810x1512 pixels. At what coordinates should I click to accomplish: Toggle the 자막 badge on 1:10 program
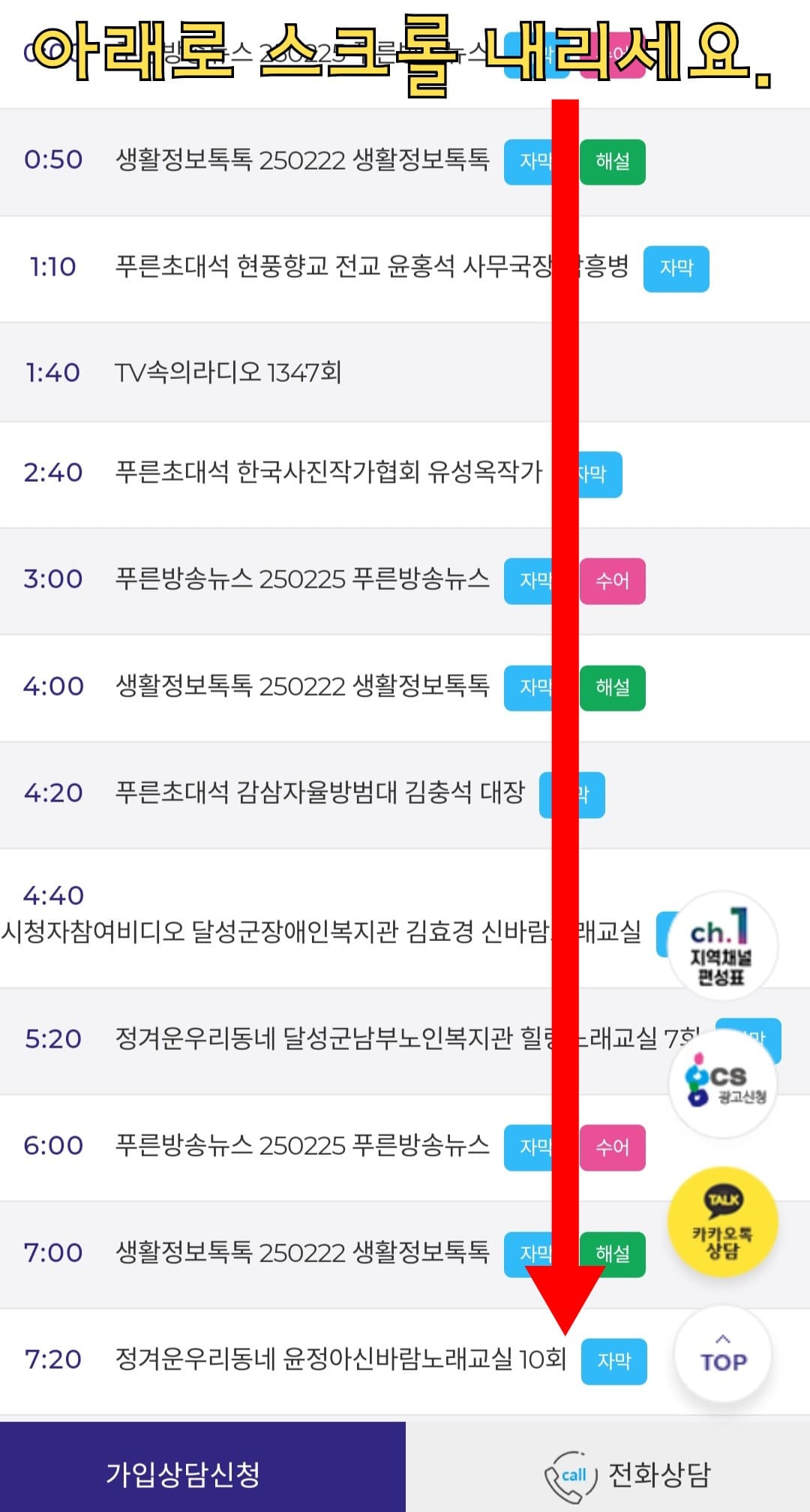point(676,269)
